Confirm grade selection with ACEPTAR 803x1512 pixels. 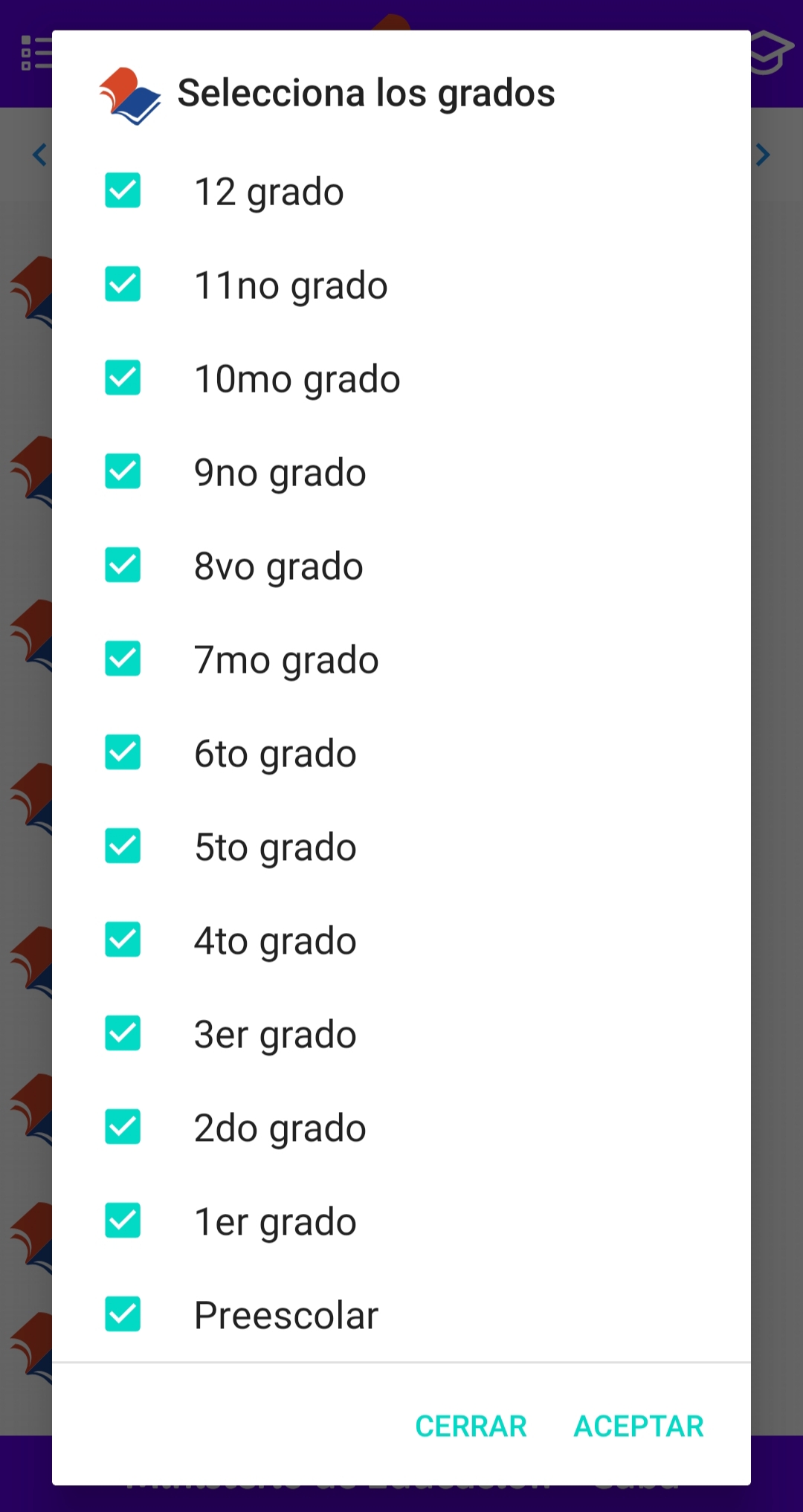[x=639, y=1427]
